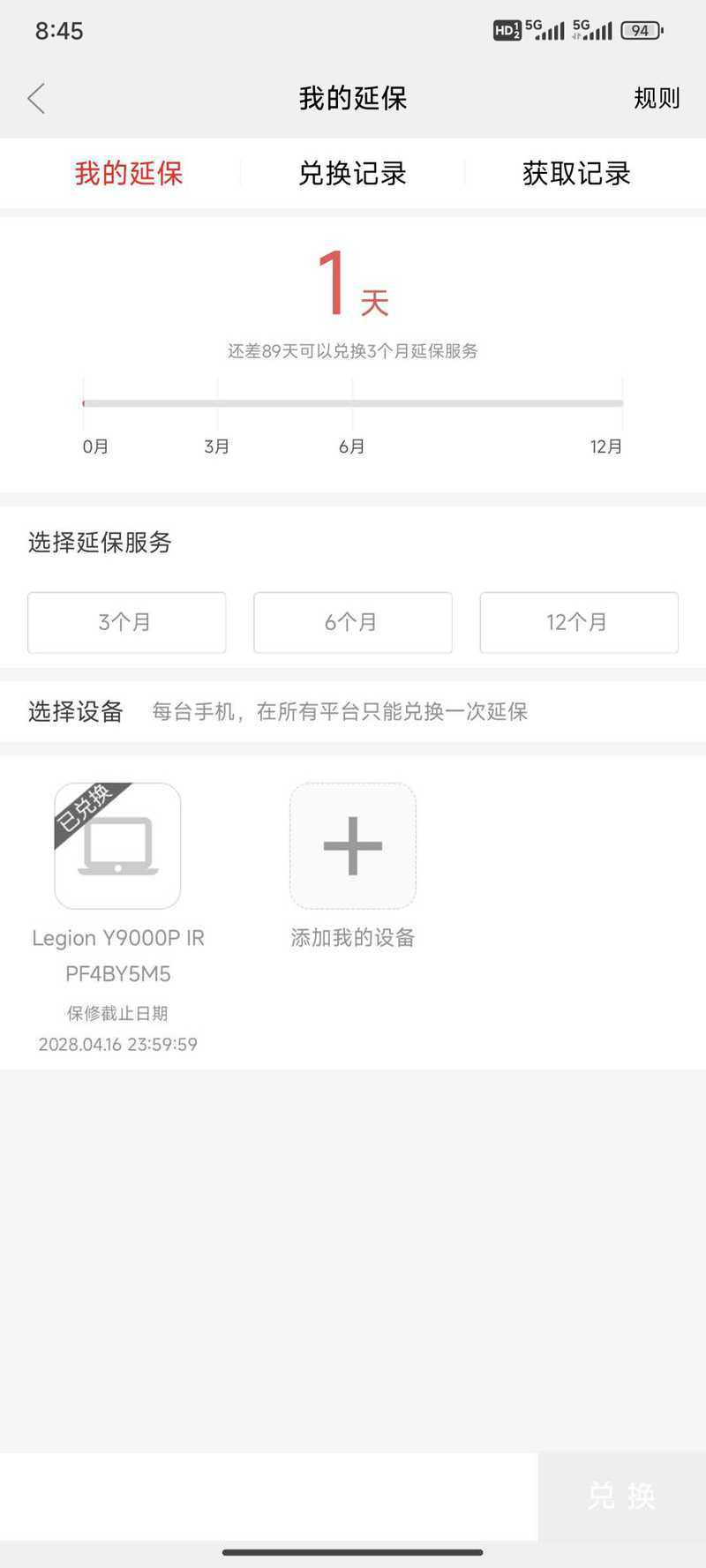Switch to the 获取记录 tab
The image size is (706, 1568).
tap(576, 174)
